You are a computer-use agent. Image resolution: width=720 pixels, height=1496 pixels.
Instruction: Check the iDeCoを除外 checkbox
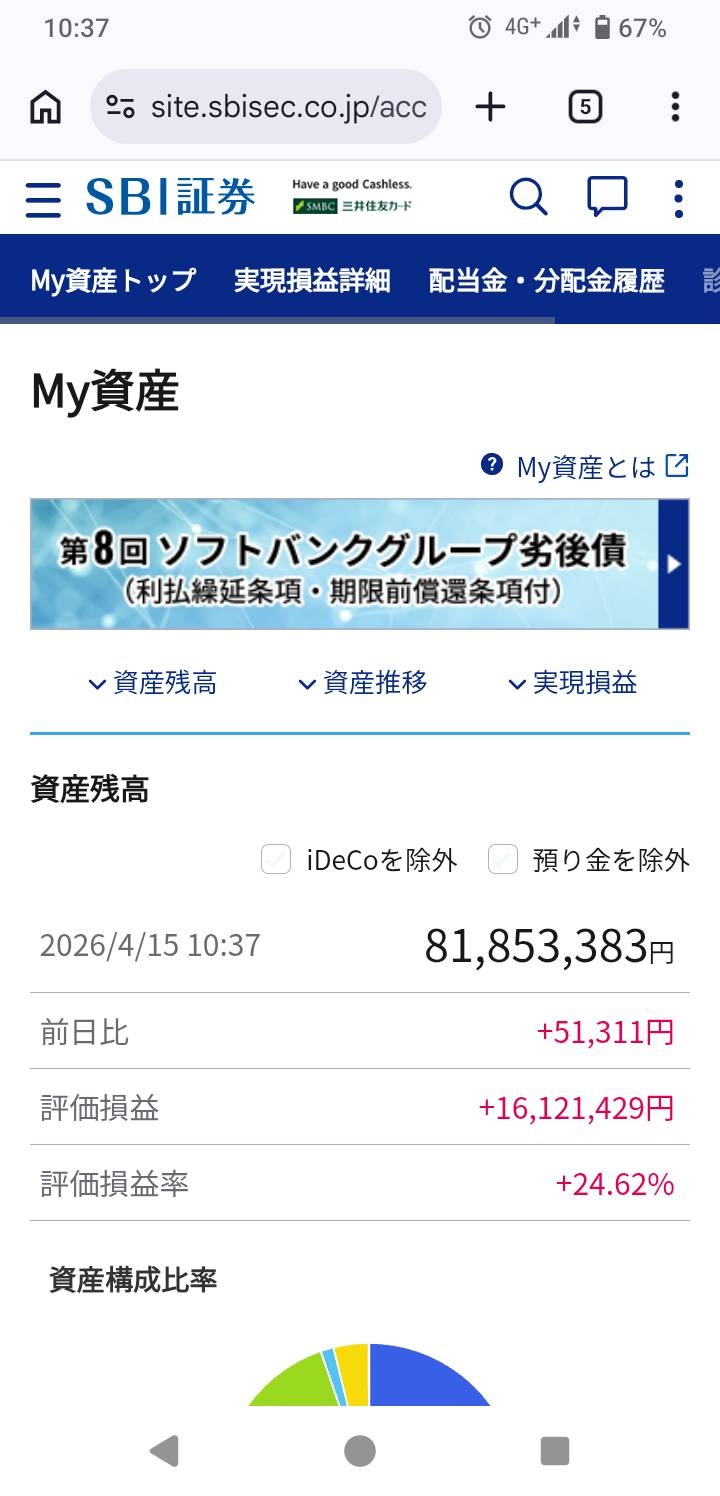coord(276,859)
